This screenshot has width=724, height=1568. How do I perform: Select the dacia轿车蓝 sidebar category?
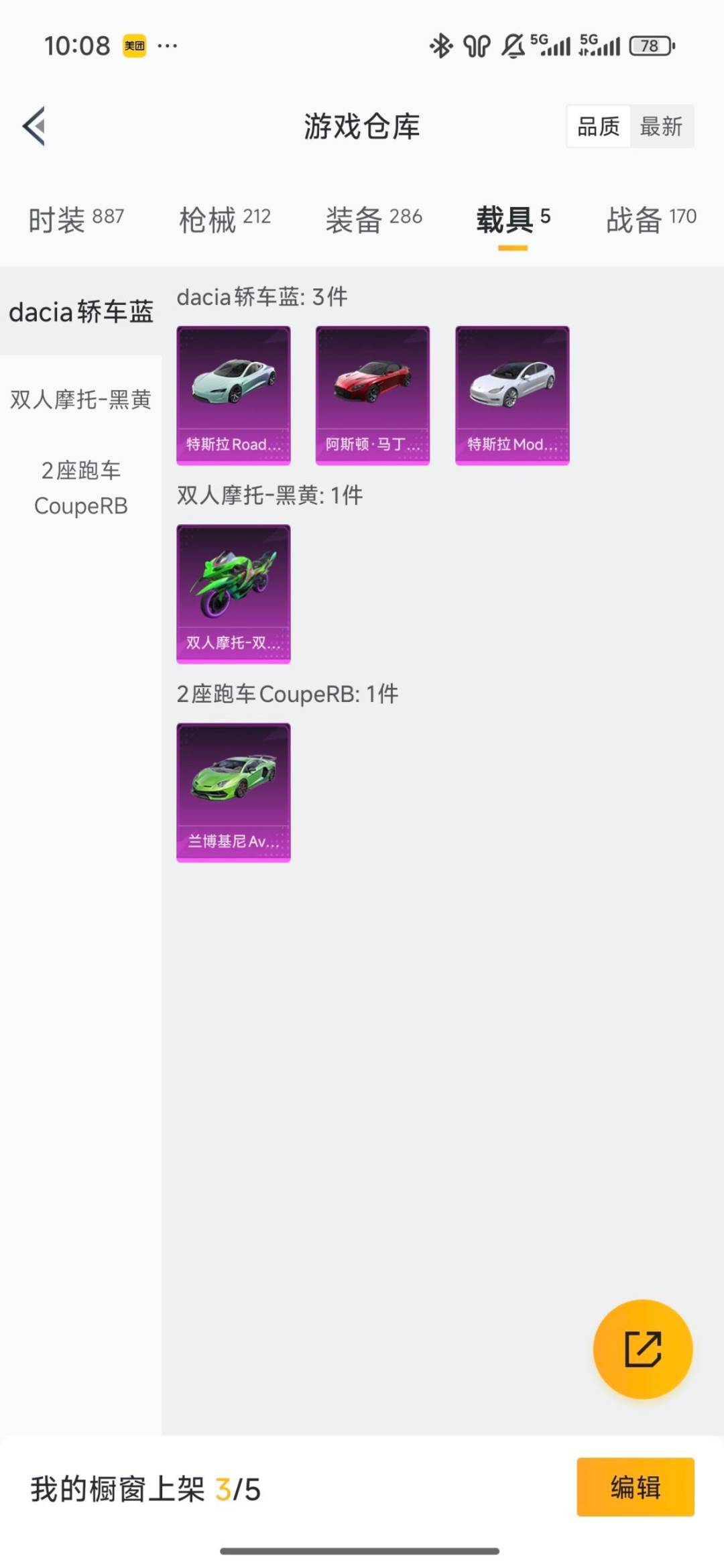point(80,311)
